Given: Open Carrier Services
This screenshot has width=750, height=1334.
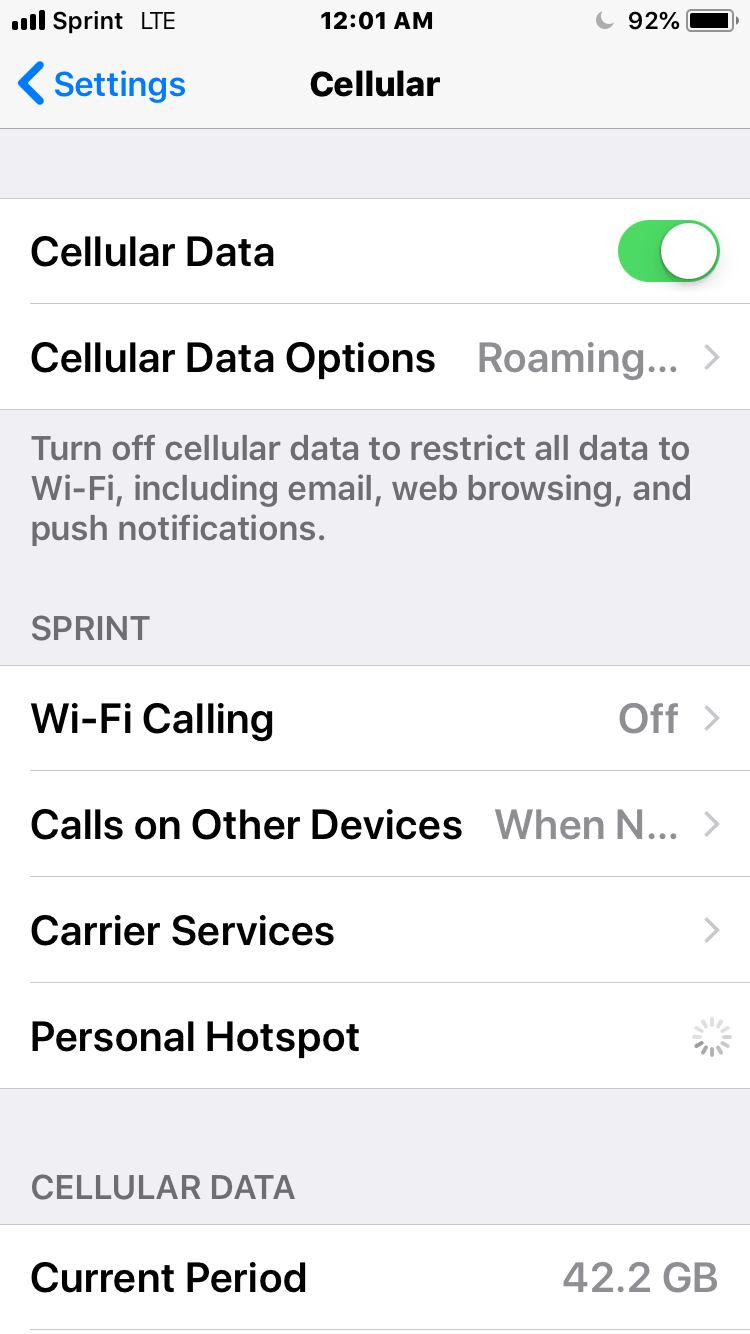Looking at the screenshot, I should [375, 931].
